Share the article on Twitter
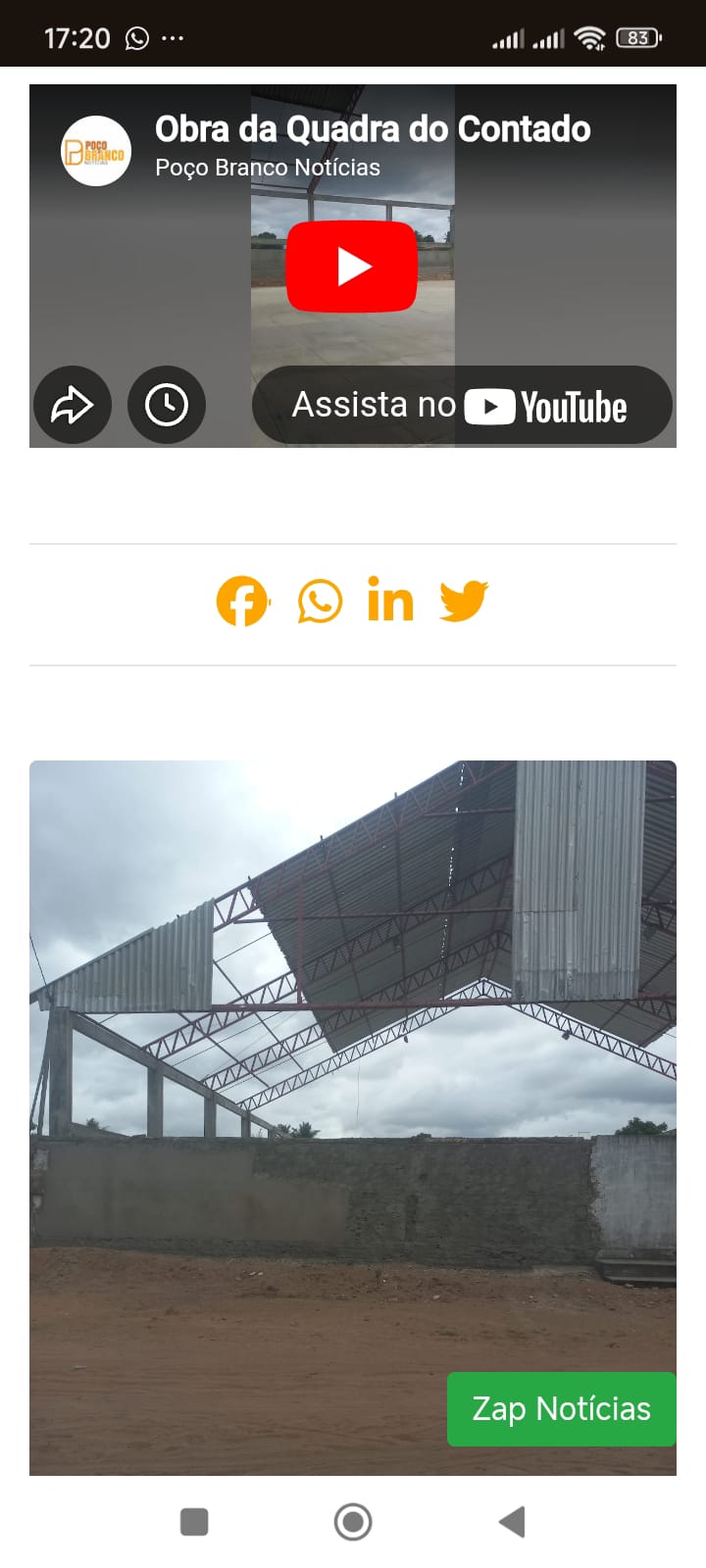The height and width of the screenshot is (1568, 706). click(463, 601)
